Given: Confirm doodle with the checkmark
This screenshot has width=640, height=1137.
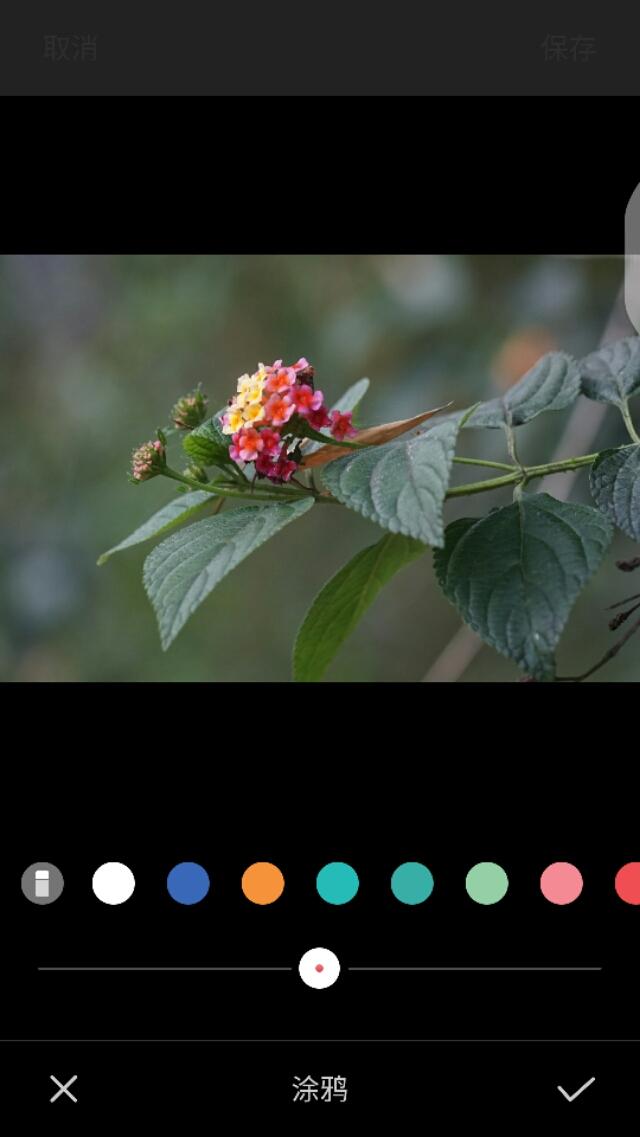Looking at the screenshot, I should [x=576, y=1089].
